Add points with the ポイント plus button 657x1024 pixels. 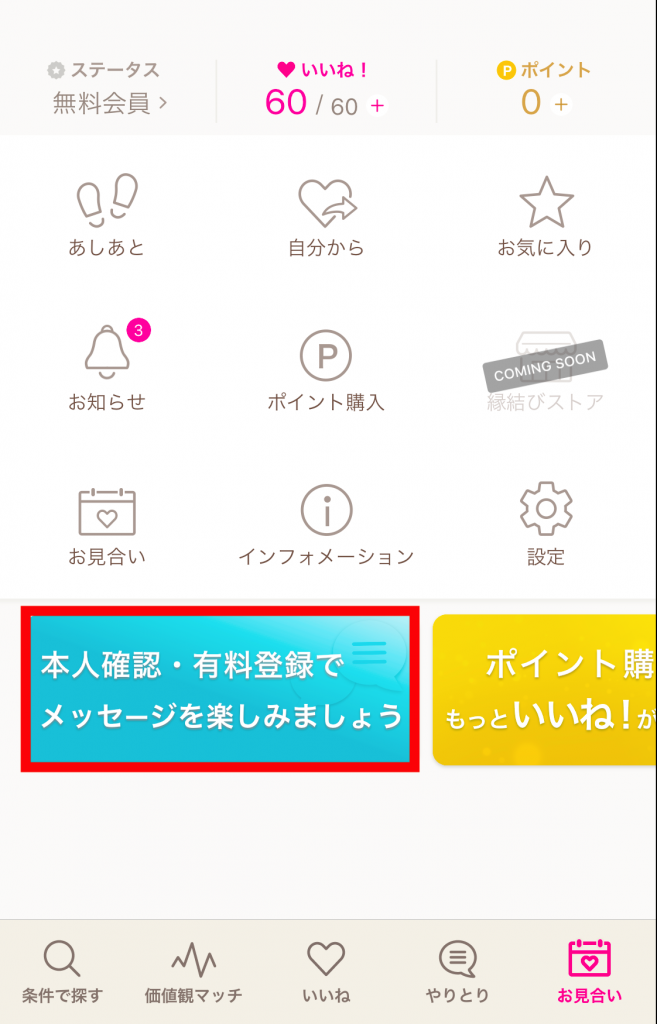(x=561, y=104)
